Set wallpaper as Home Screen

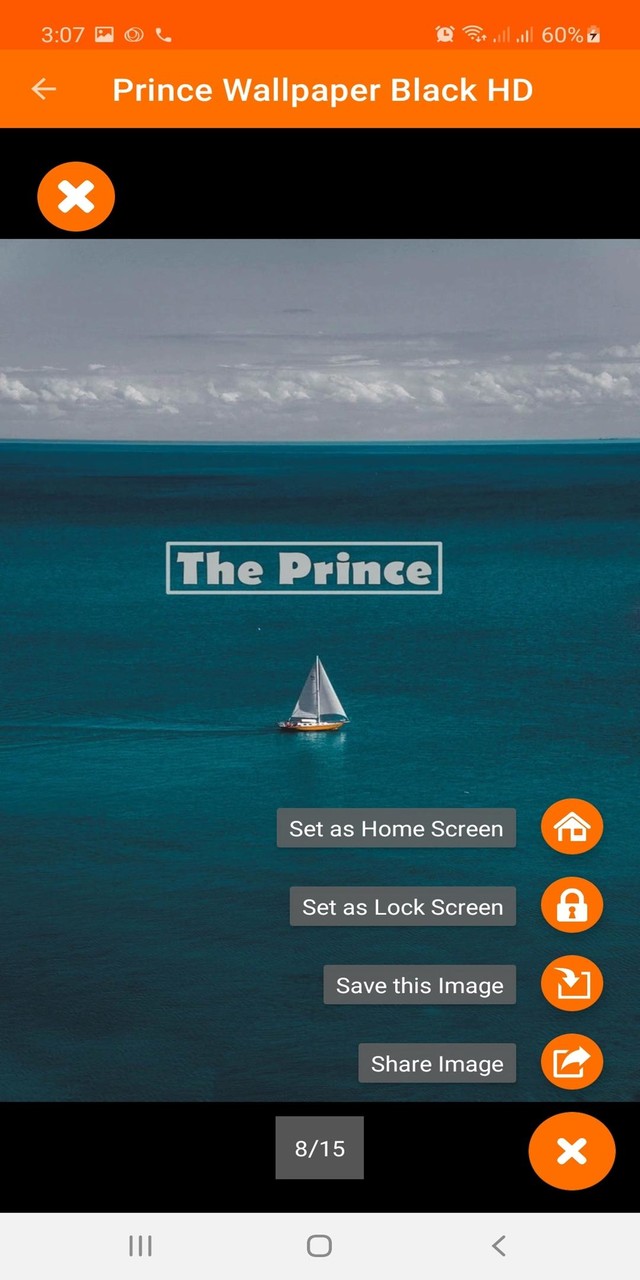(x=572, y=827)
